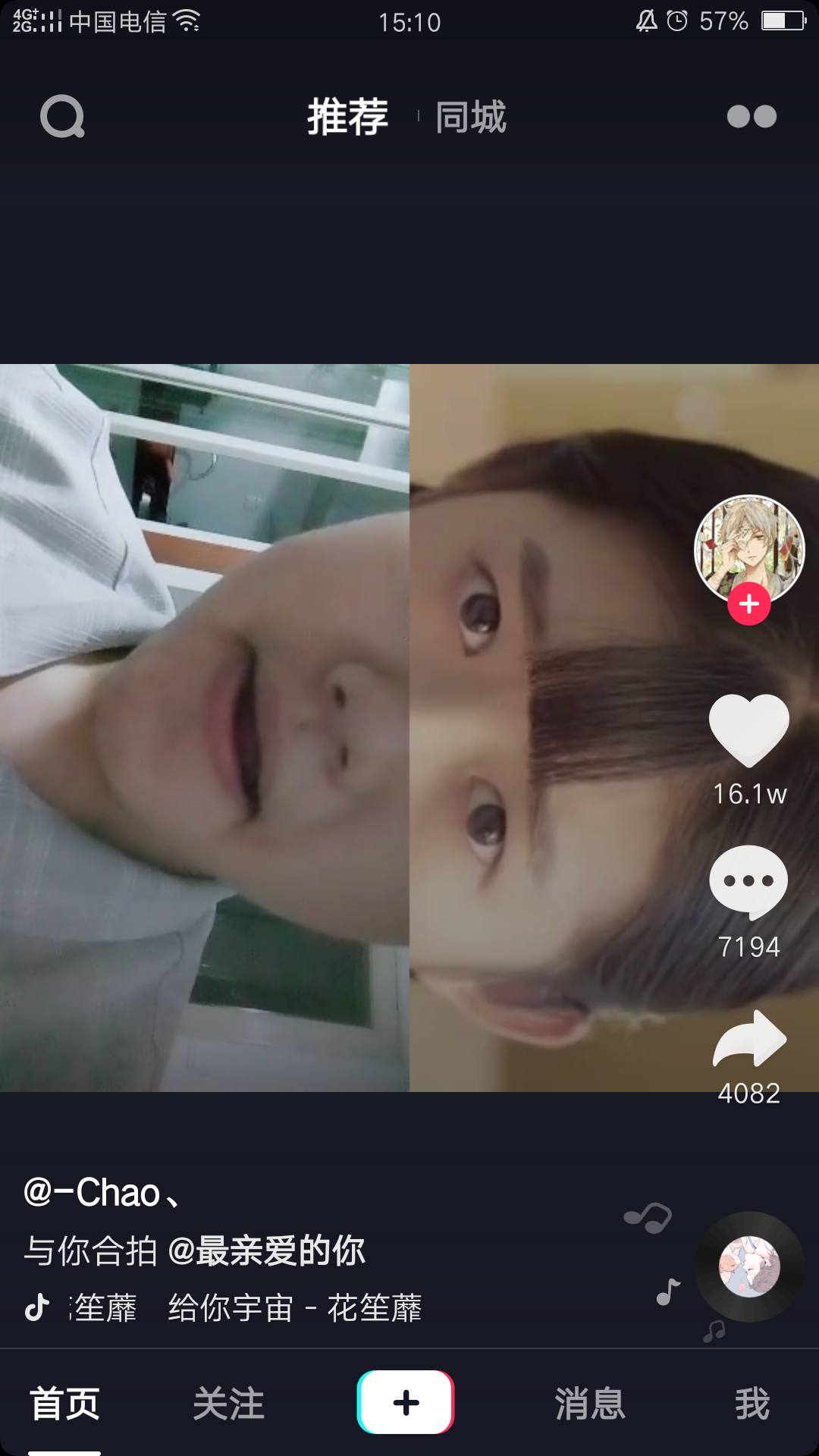Open the sound 给你宇宙 - 花笙蘼
The height and width of the screenshot is (1456, 819).
tap(294, 1308)
